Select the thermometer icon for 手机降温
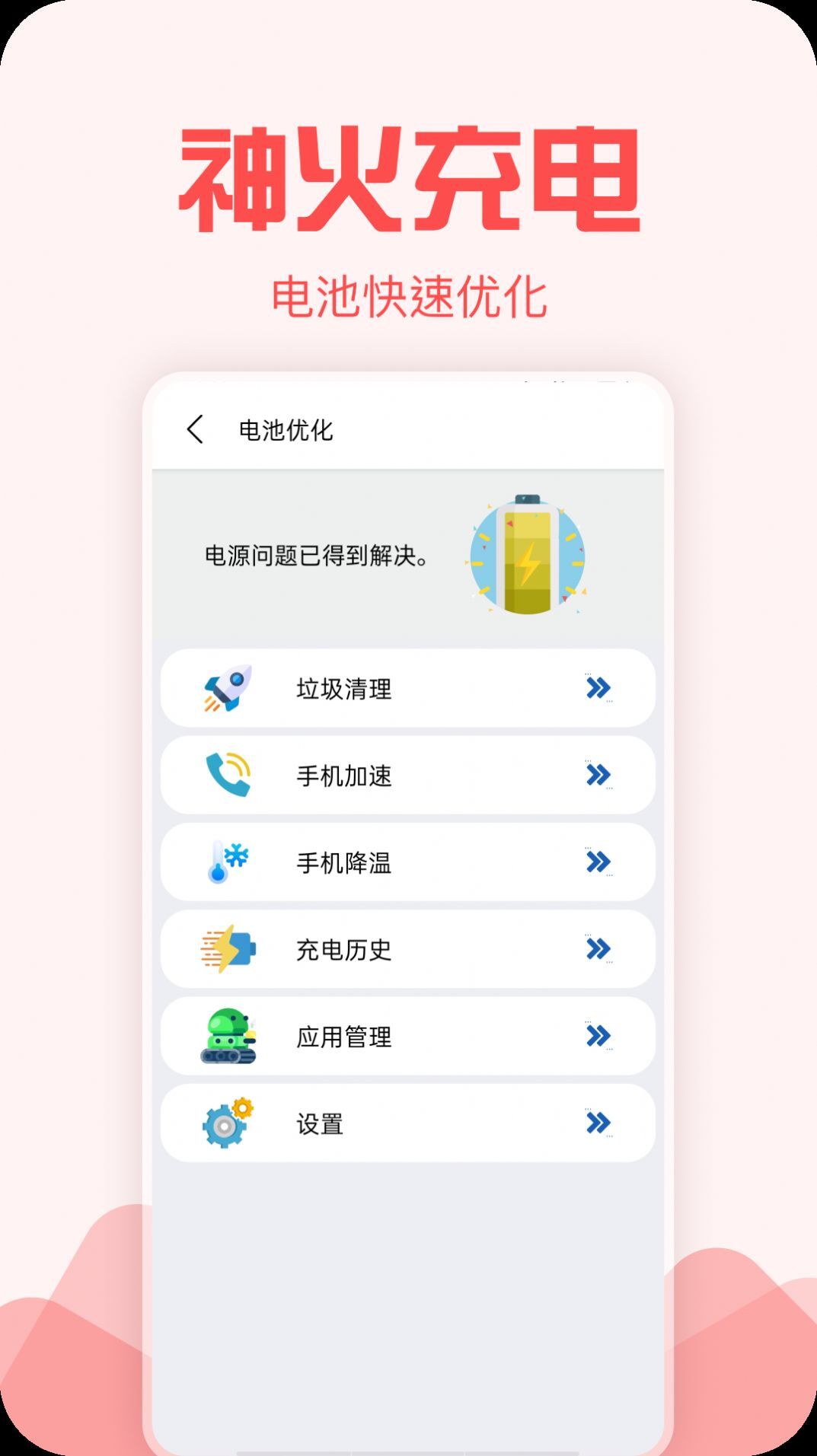This screenshot has width=817, height=1456. (227, 862)
